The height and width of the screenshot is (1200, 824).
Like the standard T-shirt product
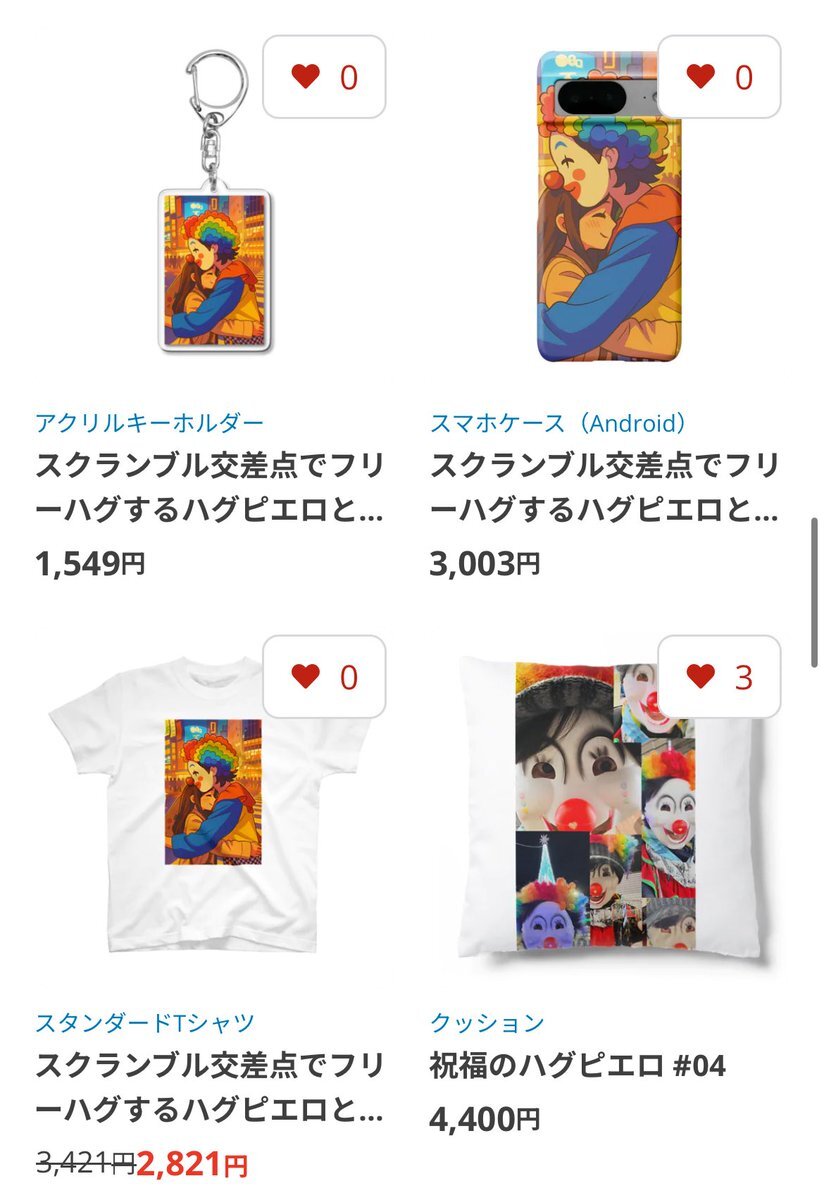(x=324, y=677)
